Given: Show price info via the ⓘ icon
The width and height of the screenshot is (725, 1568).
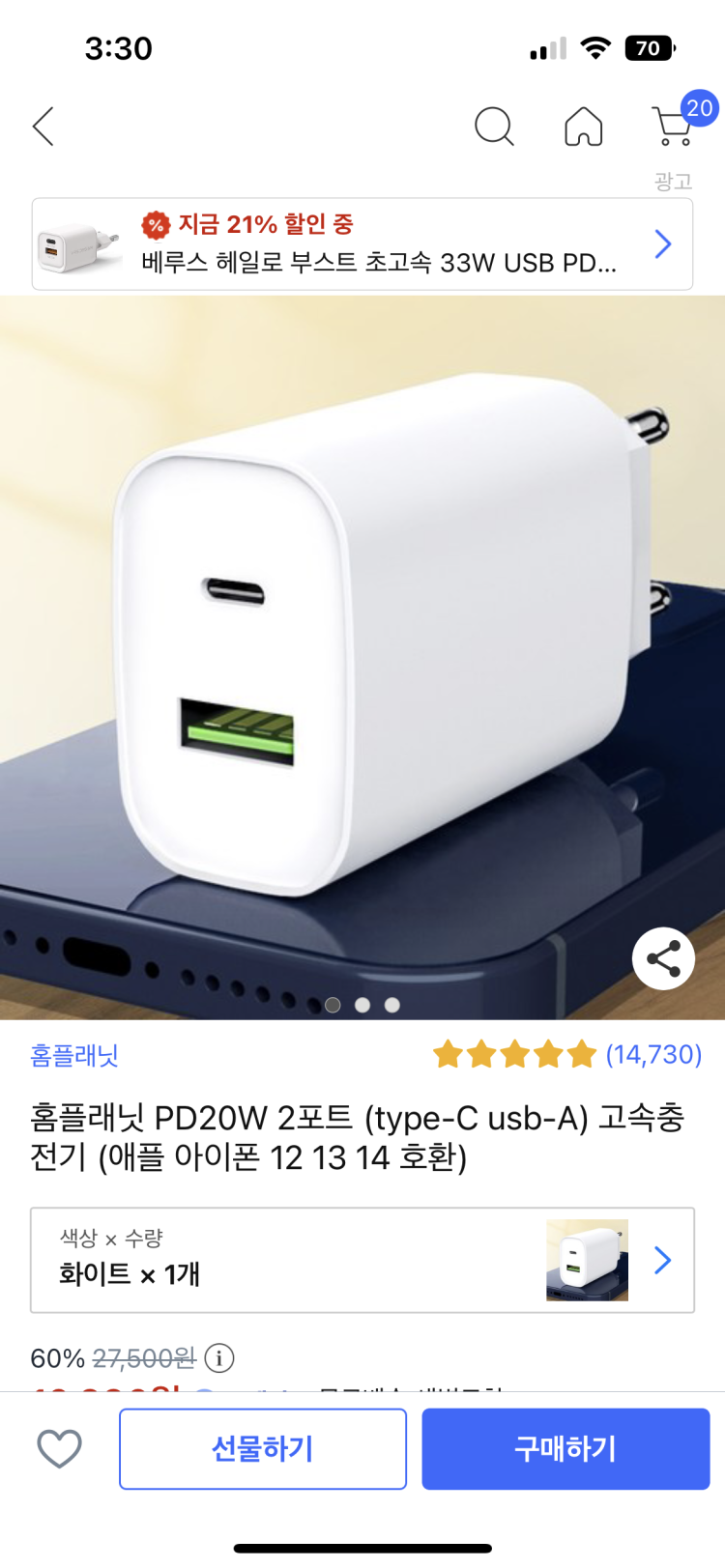Looking at the screenshot, I should pyautogui.click(x=219, y=1358).
